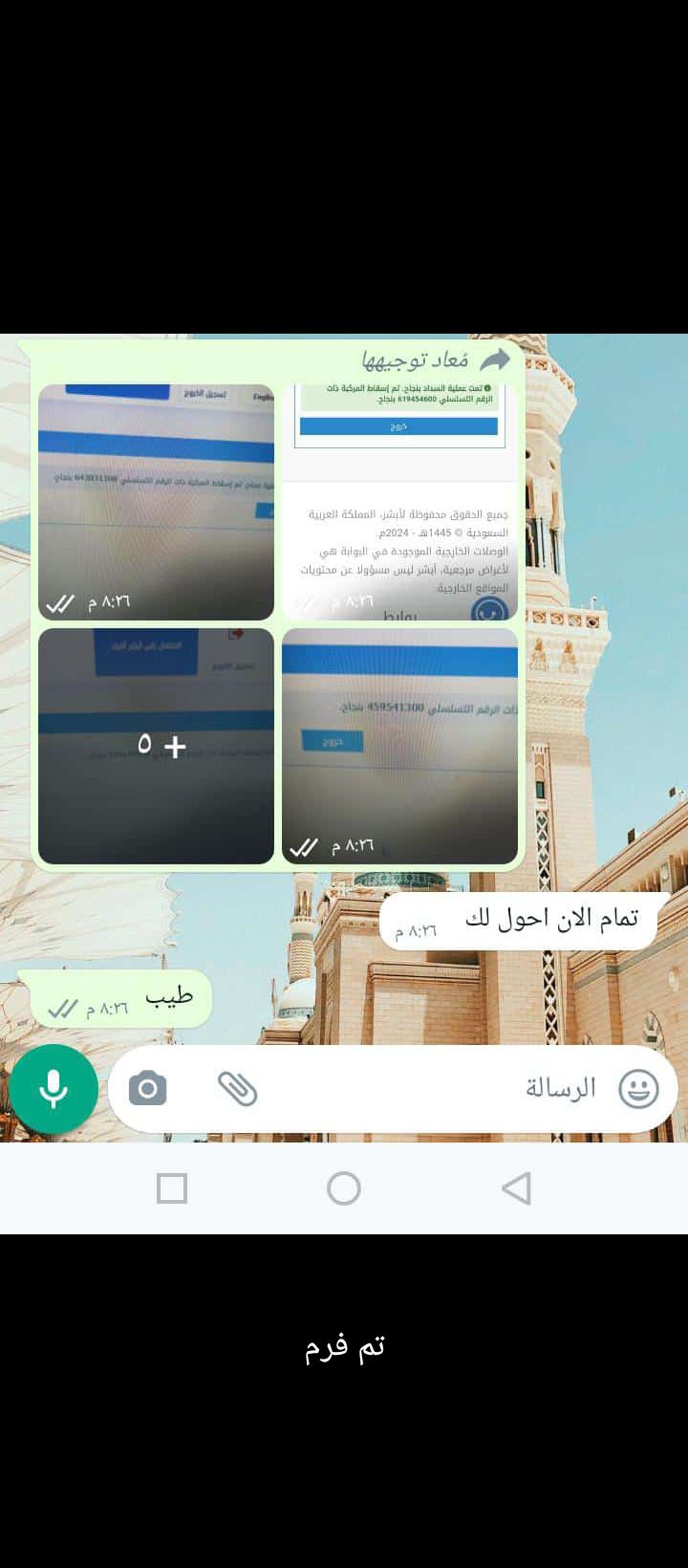Go back with the system back button
The image size is (688, 1568).
click(516, 1188)
